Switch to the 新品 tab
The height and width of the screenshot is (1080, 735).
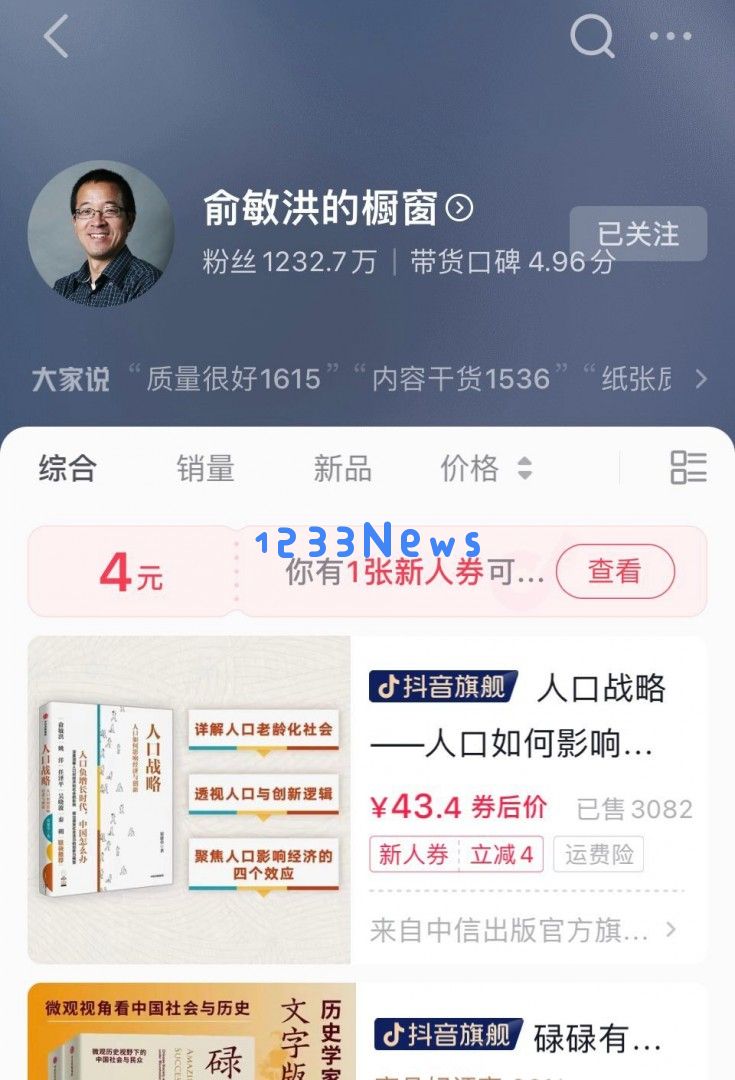click(x=342, y=467)
